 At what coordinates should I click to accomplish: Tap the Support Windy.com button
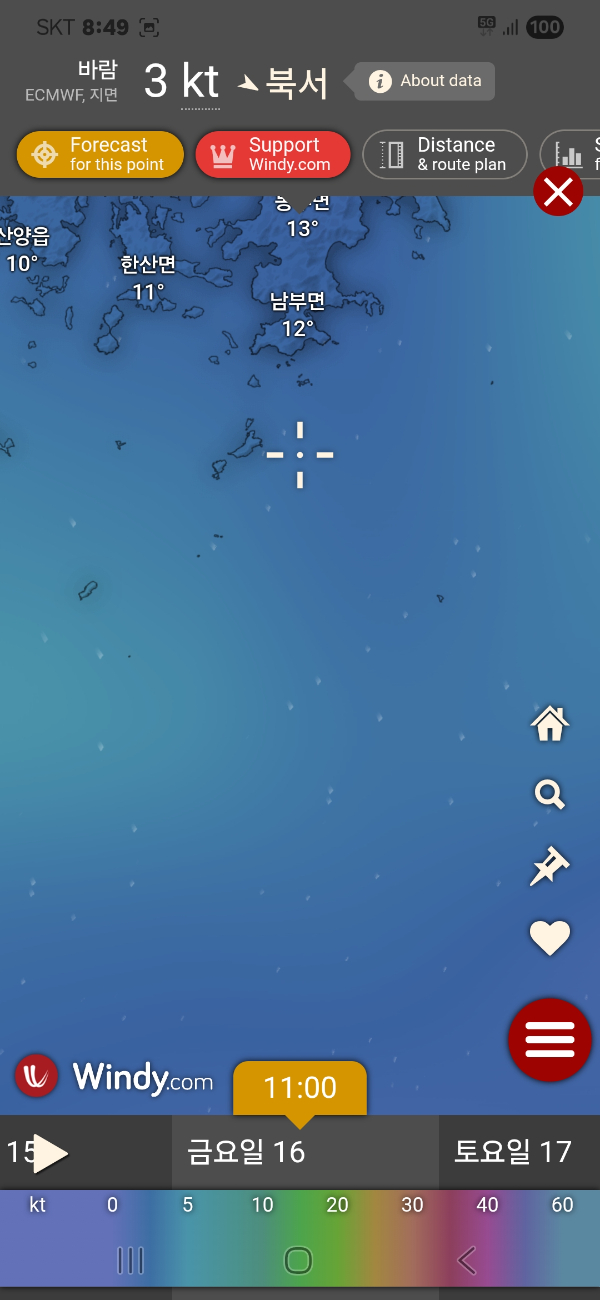pos(272,155)
